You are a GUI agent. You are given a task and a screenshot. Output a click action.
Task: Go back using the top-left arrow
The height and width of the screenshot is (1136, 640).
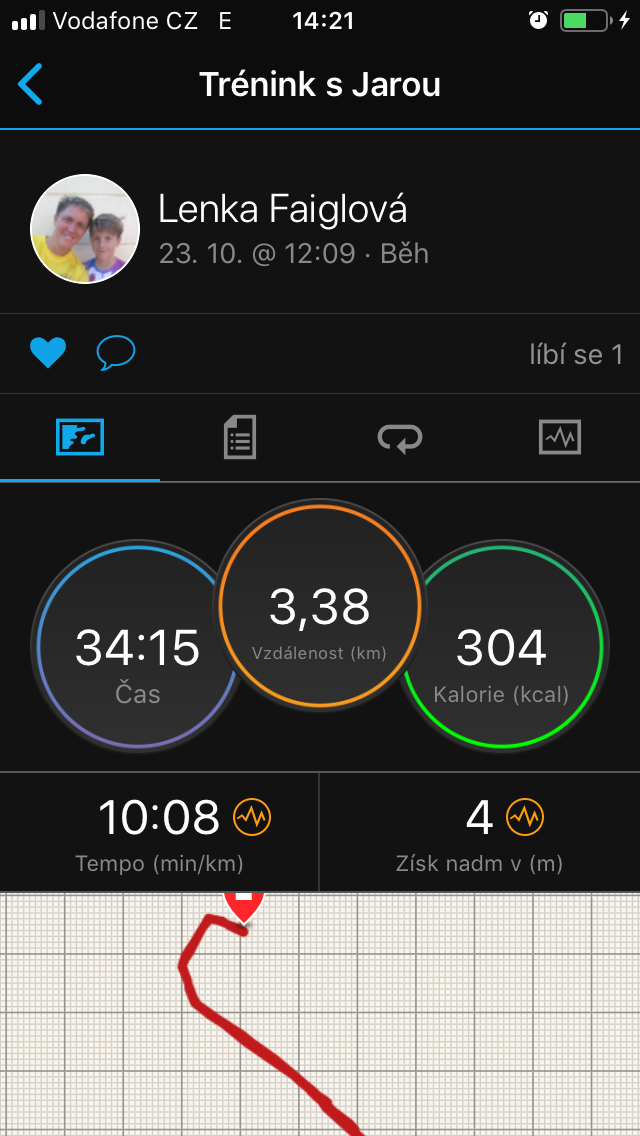(30, 85)
